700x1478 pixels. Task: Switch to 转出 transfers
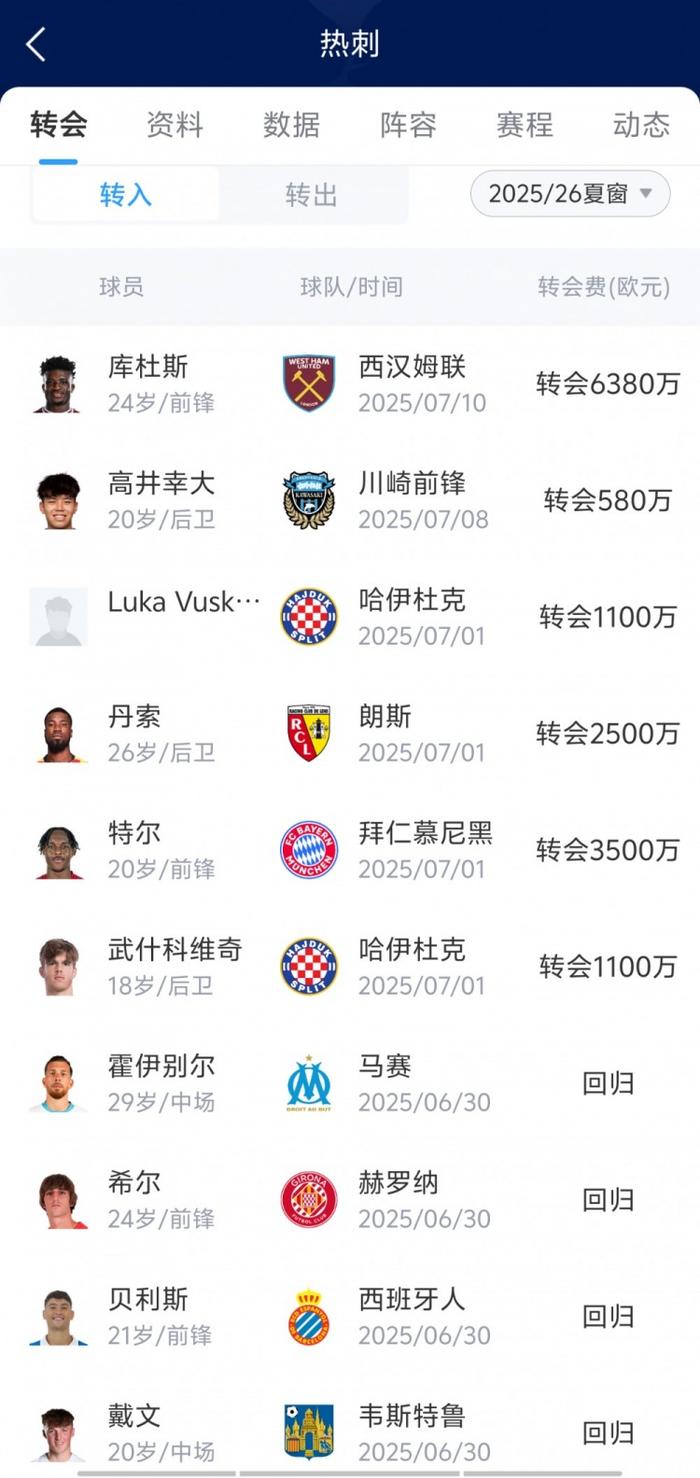click(311, 194)
